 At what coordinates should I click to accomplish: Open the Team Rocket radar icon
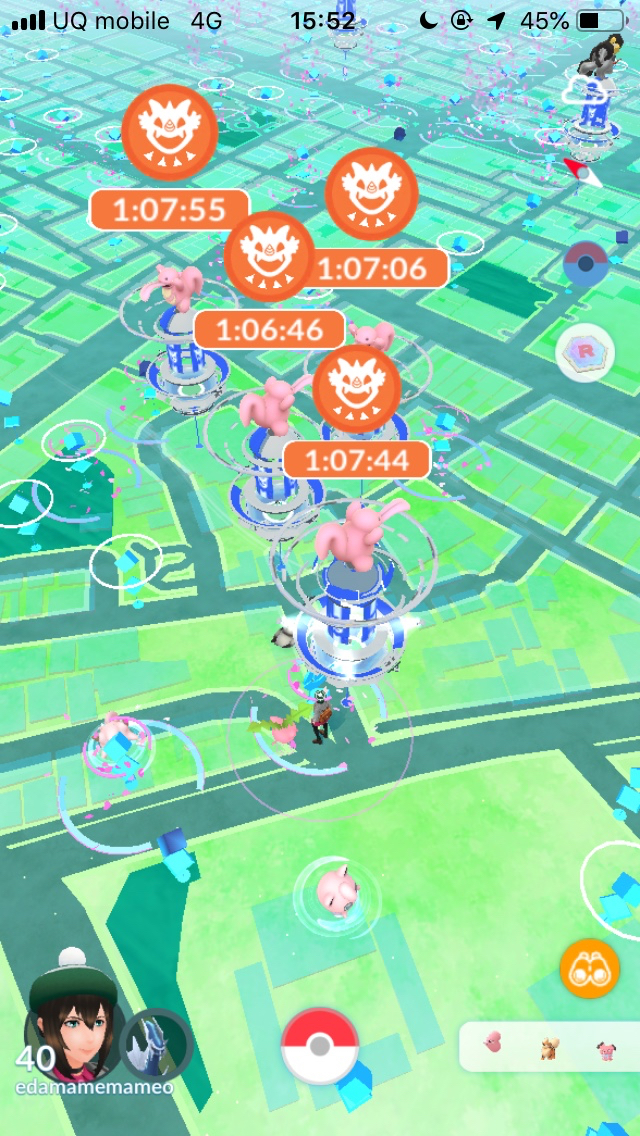[584, 352]
